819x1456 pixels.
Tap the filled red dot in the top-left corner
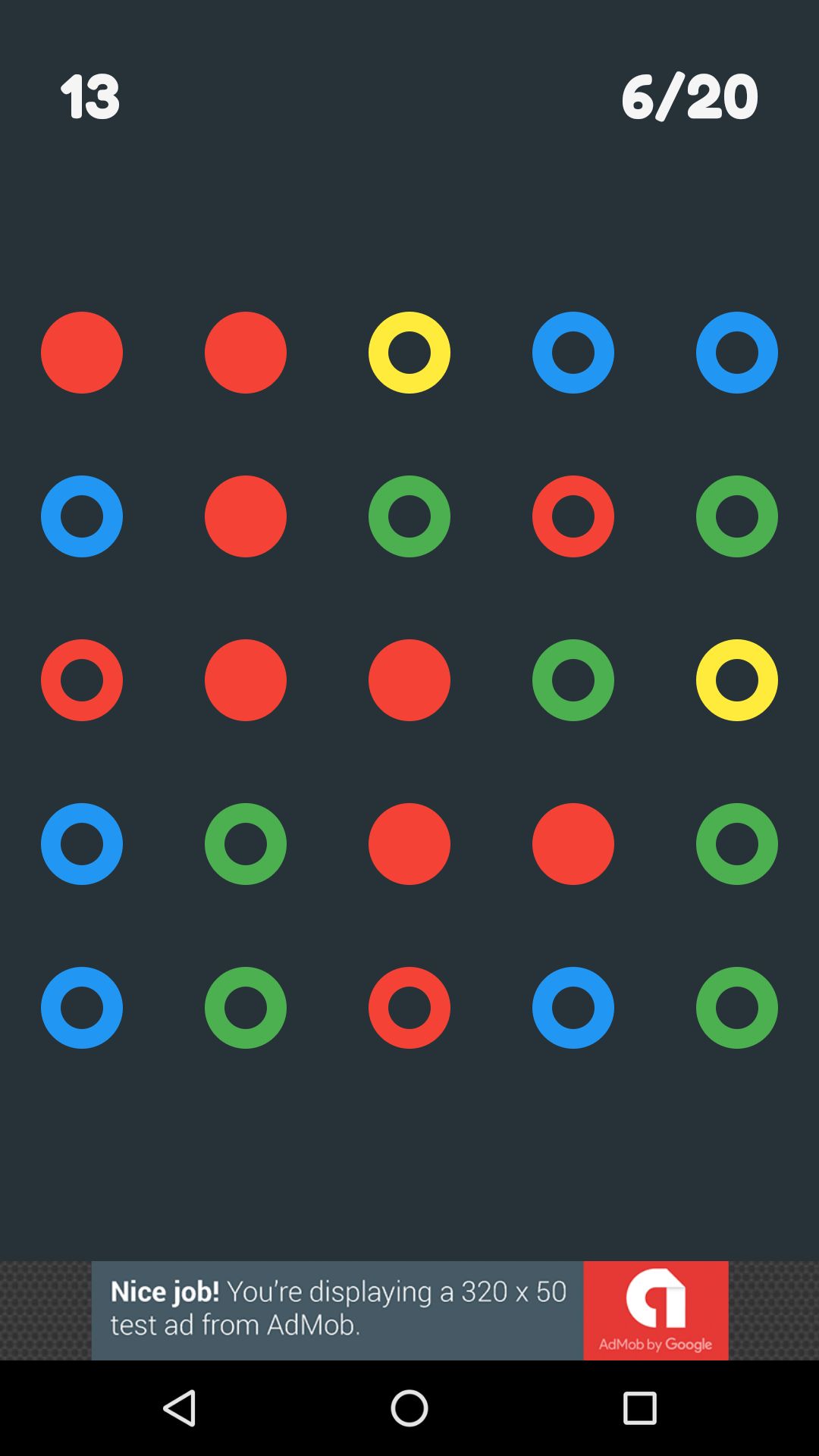pyautogui.click(x=82, y=353)
